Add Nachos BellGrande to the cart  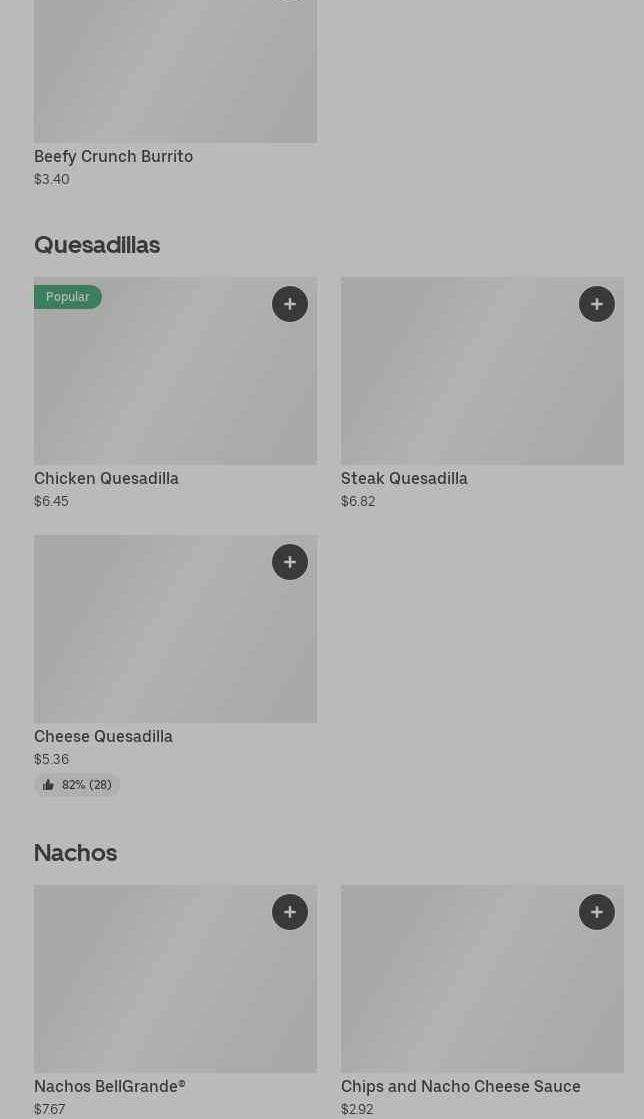click(x=290, y=912)
